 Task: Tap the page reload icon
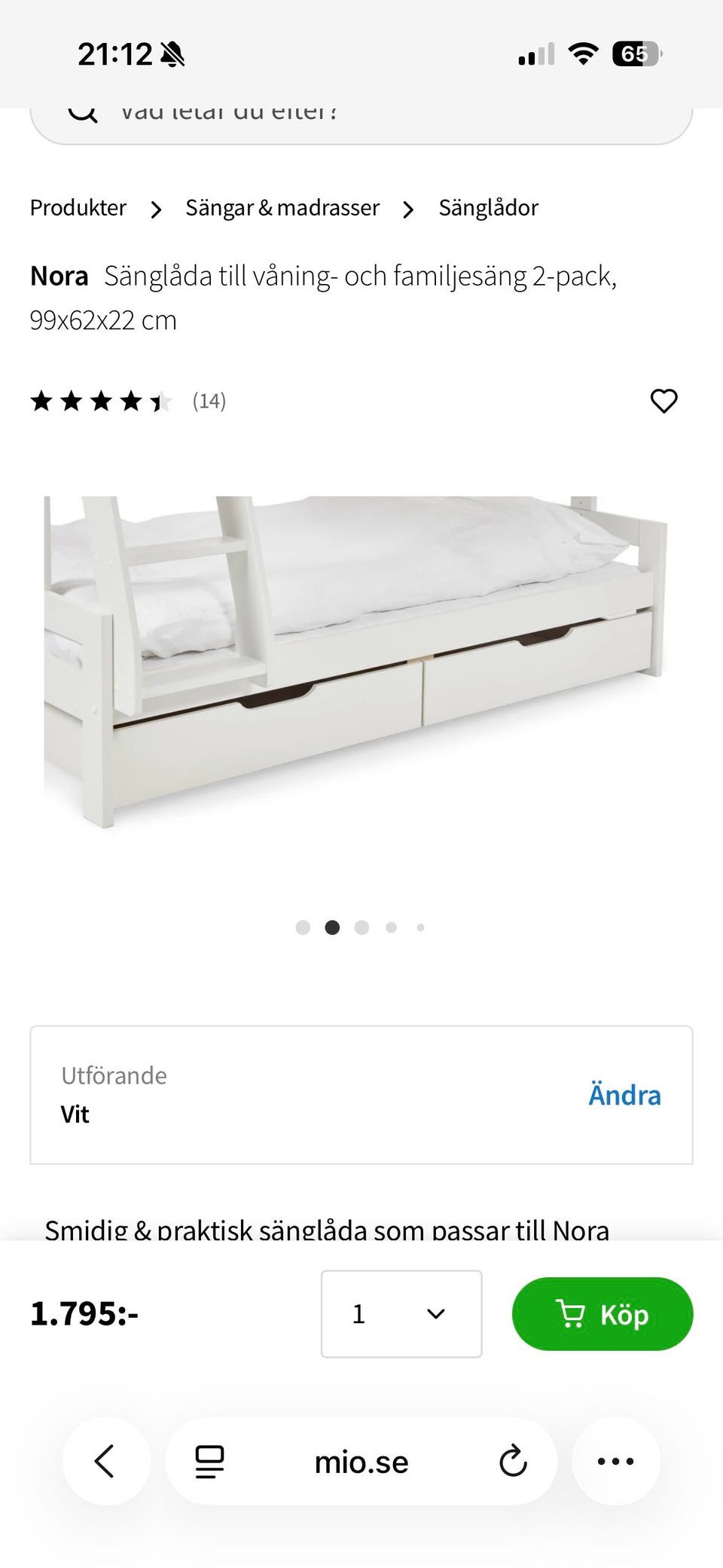click(x=513, y=1461)
